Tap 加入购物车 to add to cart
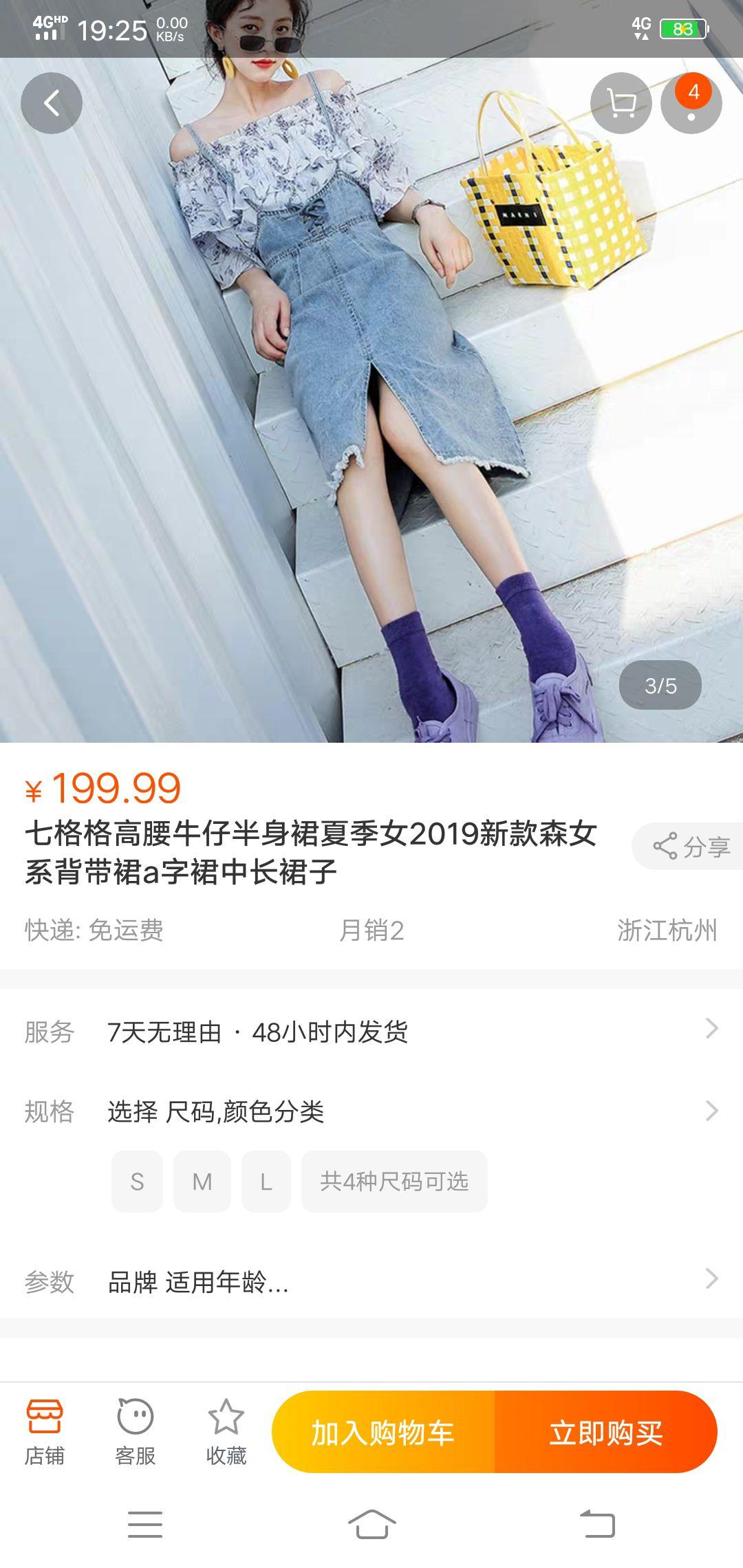Viewport: 743px width, 1568px height. click(x=383, y=1433)
